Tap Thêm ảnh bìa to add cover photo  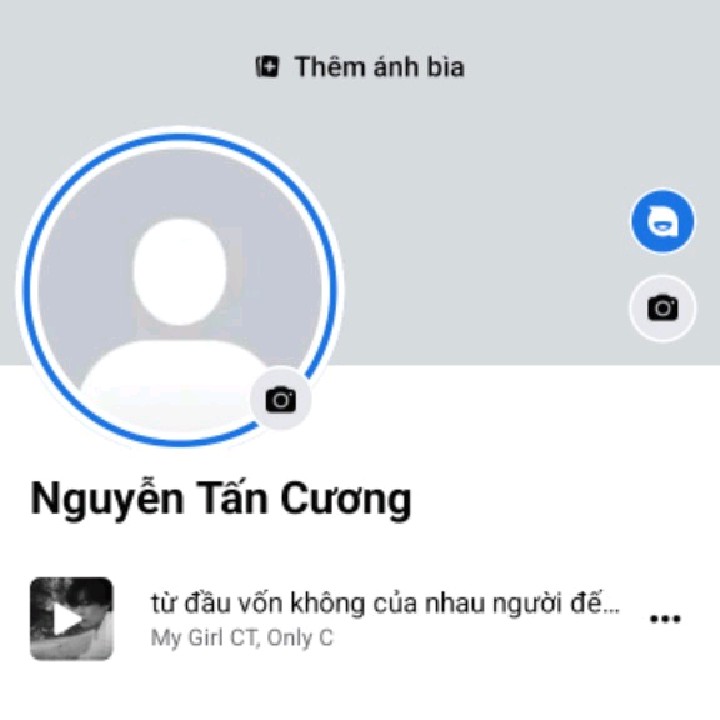tap(360, 68)
